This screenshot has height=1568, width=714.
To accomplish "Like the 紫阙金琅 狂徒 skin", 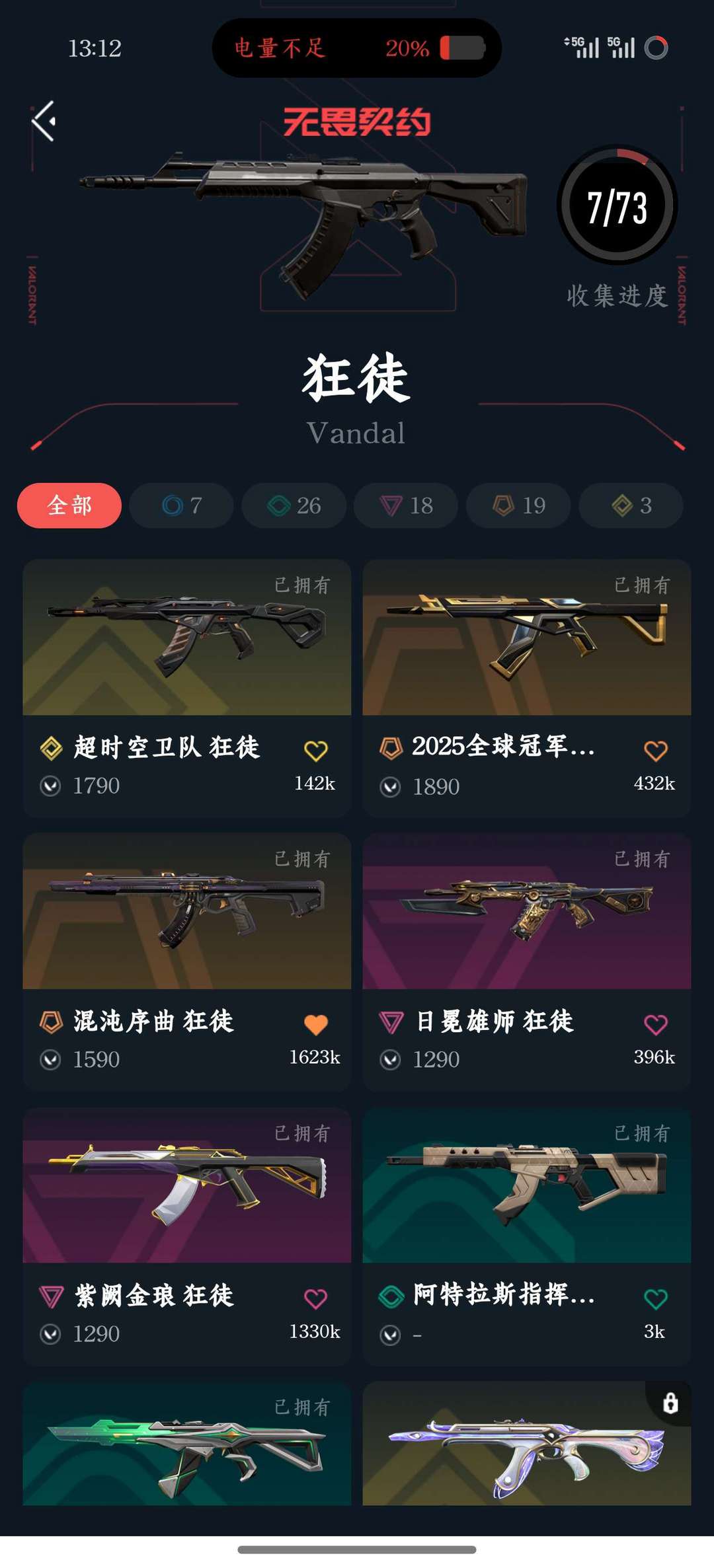I will pyautogui.click(x=315, y=1298).
